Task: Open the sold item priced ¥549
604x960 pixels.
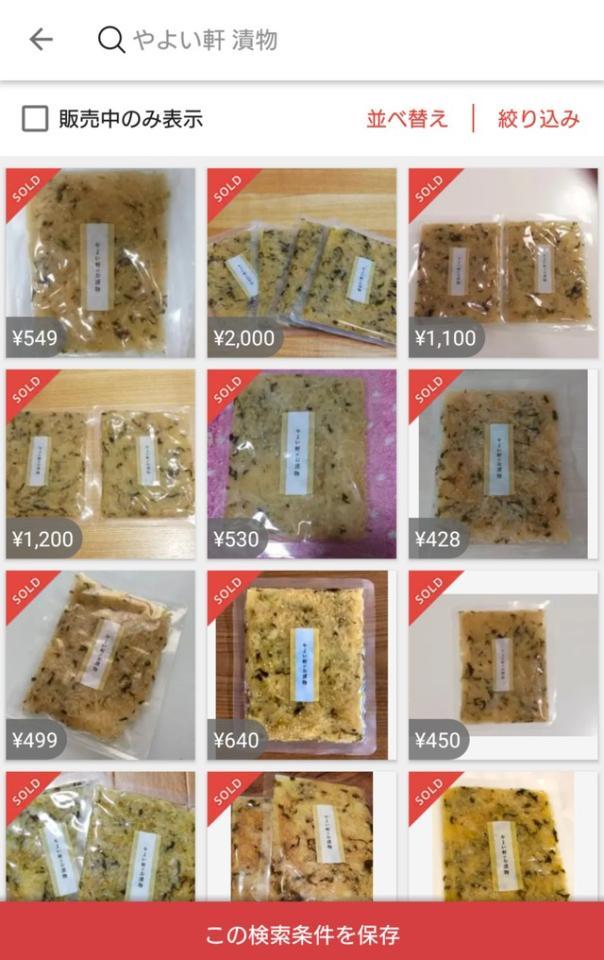Action: tap(101, 262)
